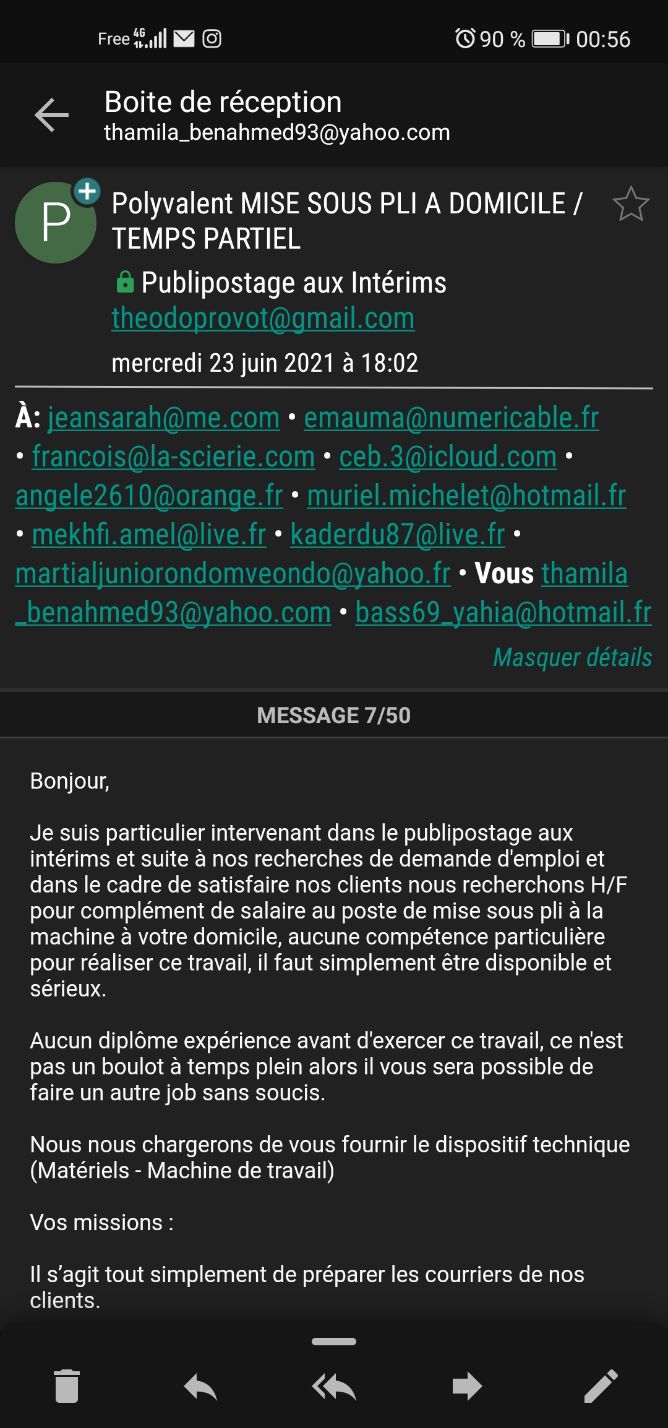This screenshot has height=1428, width=668.
Task: Add sender via the P avatar
Action: point(56,221)
